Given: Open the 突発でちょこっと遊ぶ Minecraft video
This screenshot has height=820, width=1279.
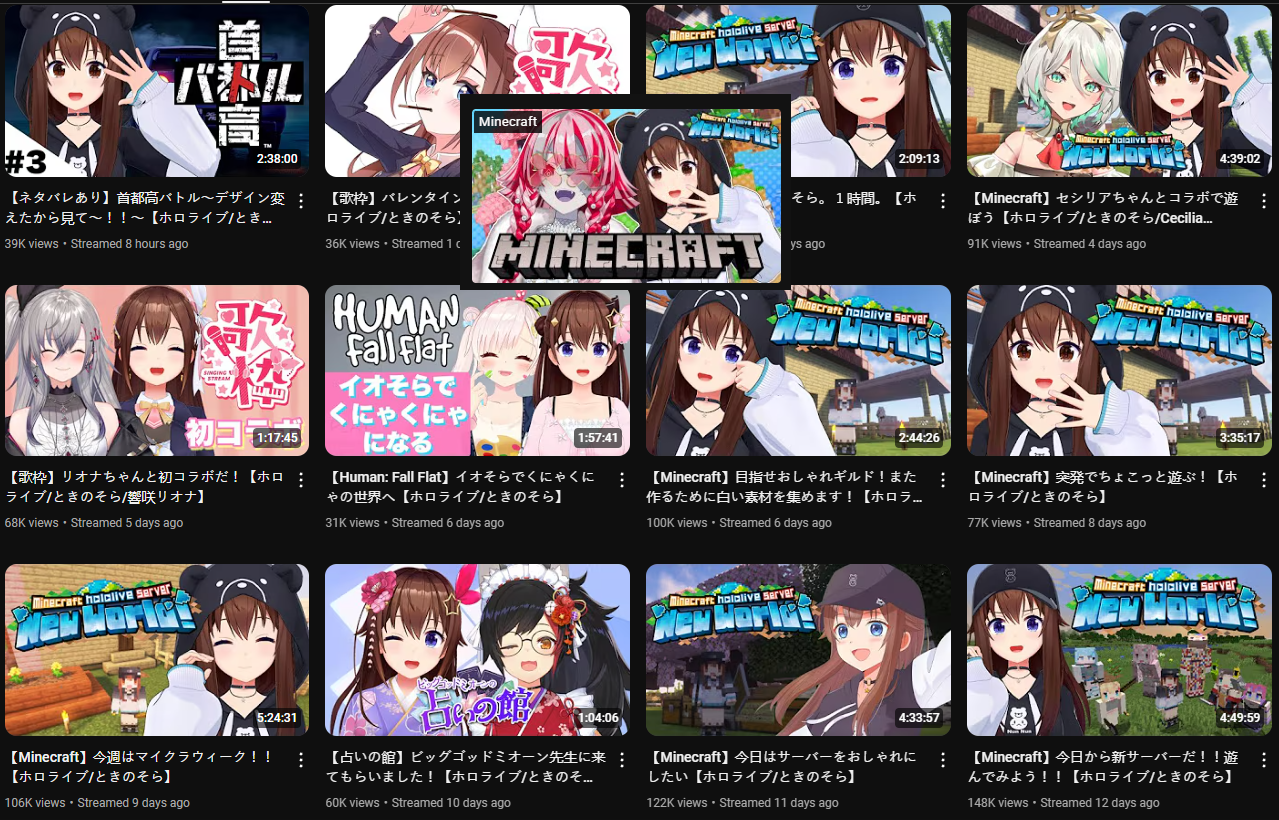Looking at the screenshot, I should tap(1117, 370).
